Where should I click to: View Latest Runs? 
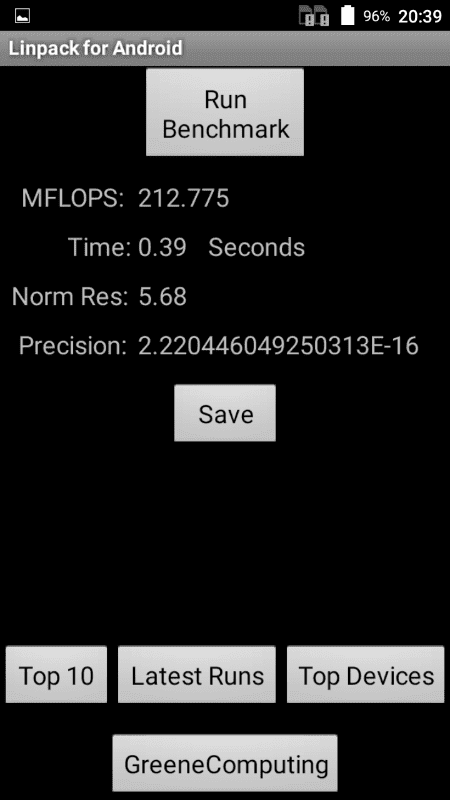click(197, 674)
